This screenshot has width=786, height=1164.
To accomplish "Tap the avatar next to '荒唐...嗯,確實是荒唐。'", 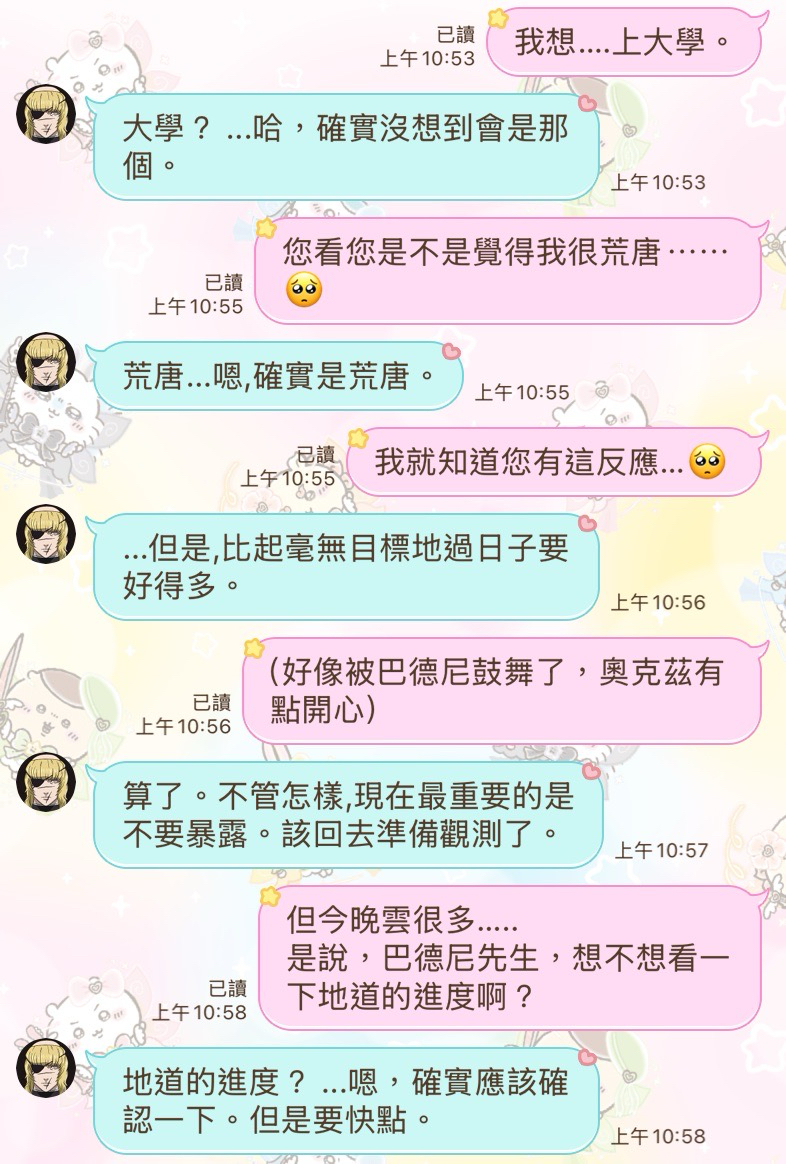I will 45,362.
